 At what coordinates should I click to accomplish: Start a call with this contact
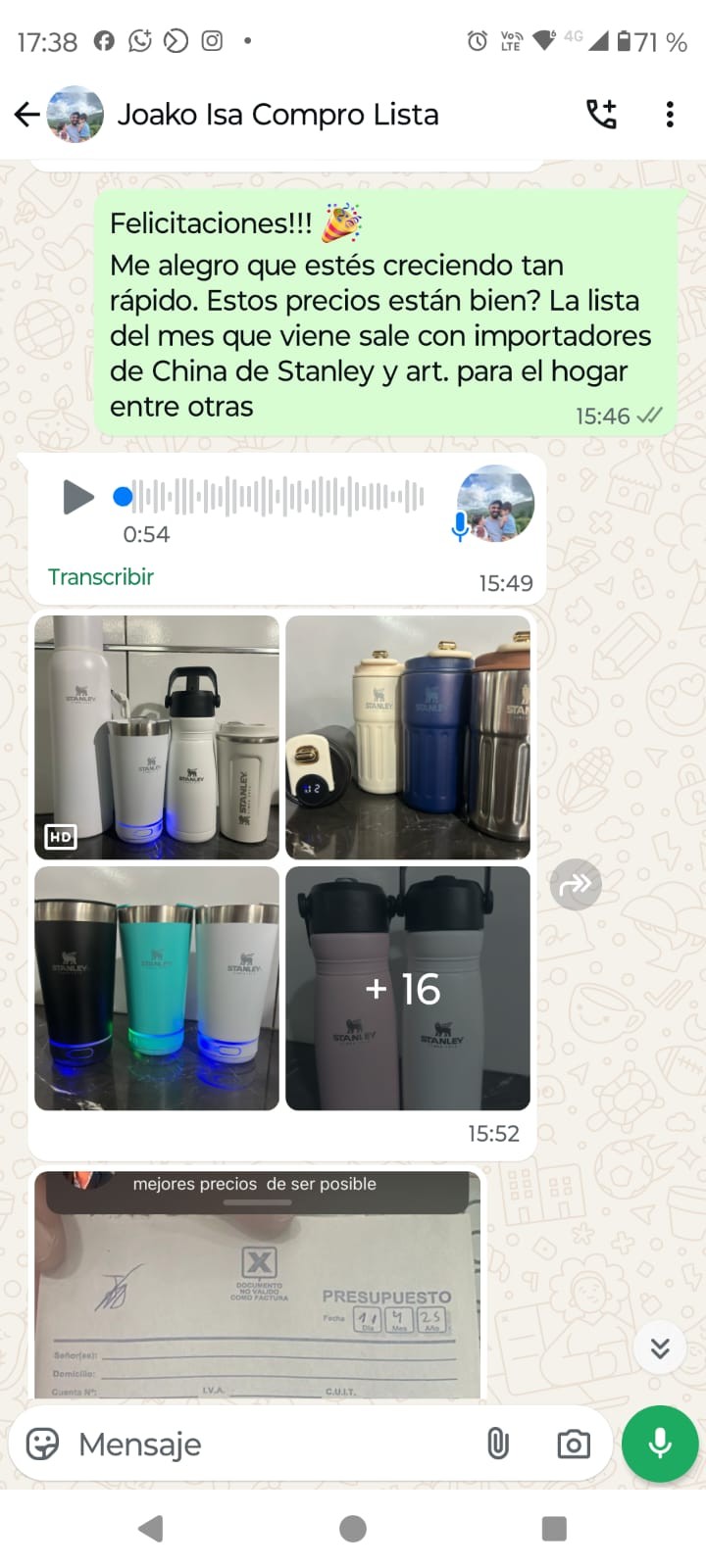tap(601, 115)
